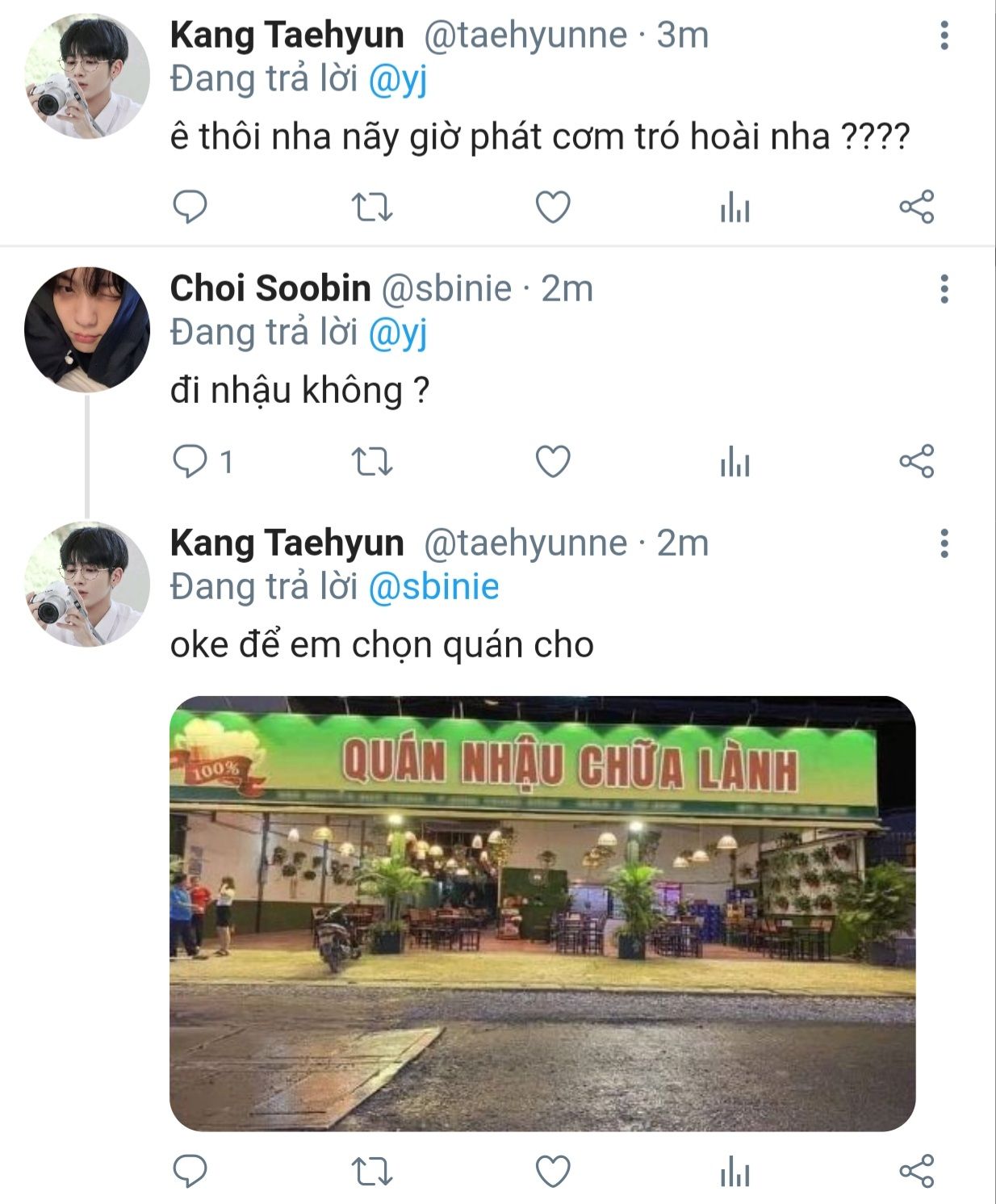Reply to Soobin's "đi nhậu không" tweet
Image resolution: width=996 pixels, height=1204 pixels.
pyautogui.click(x=190, y=462)
